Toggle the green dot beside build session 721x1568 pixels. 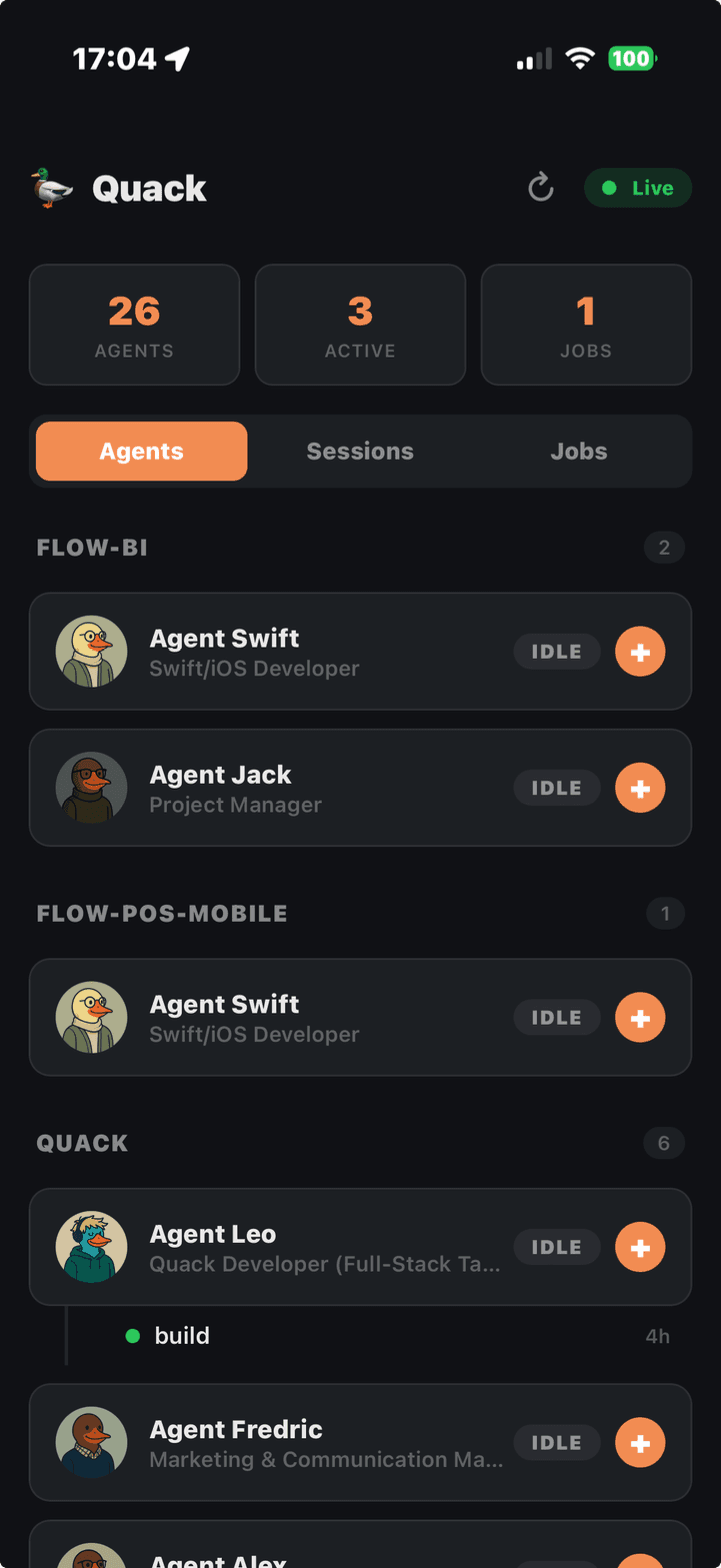pyautogui.click(x=132, y=1335)
